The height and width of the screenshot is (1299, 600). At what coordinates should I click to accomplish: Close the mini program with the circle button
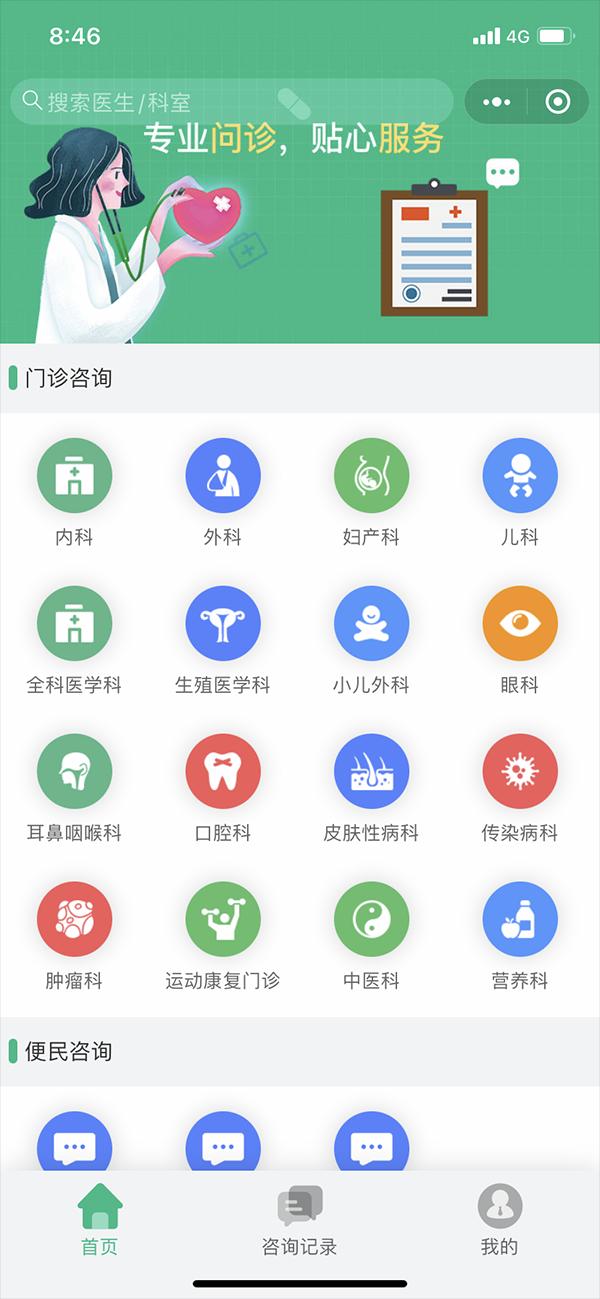click(x=558, y=102)
